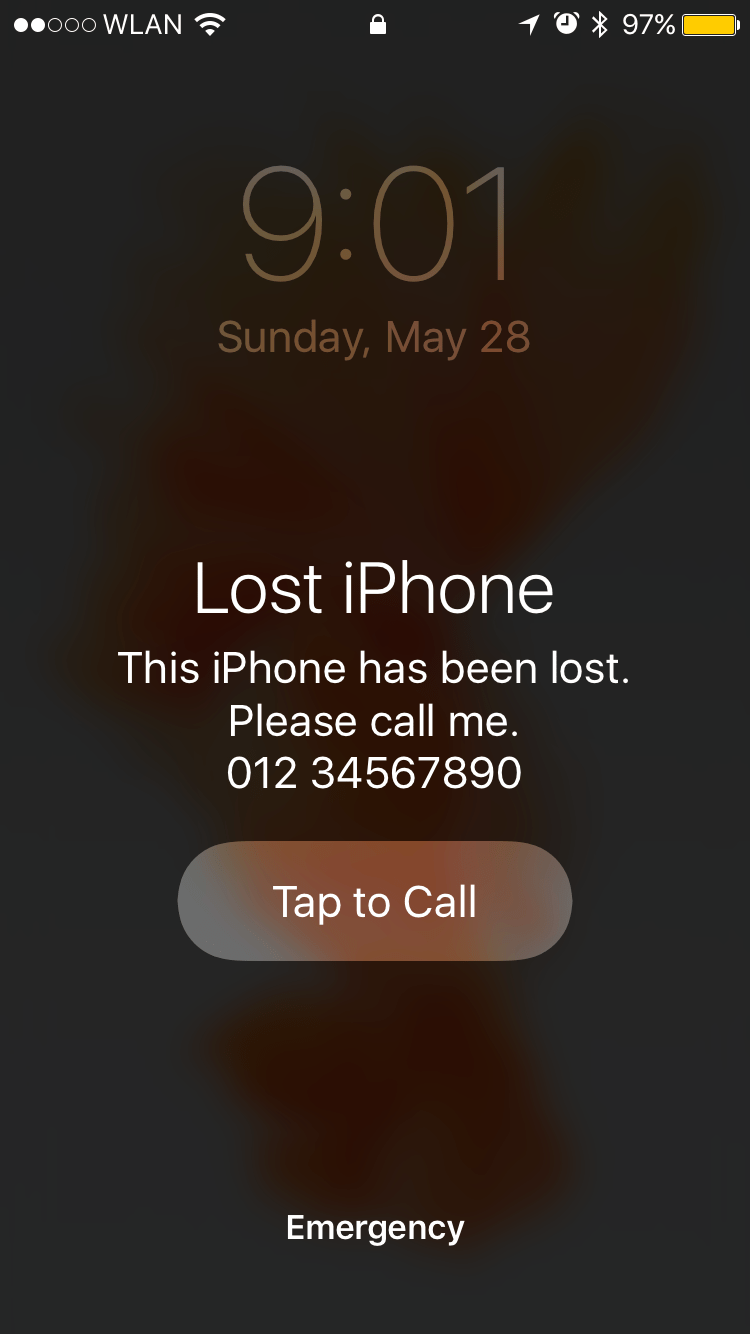Open the Emergency dialer

pos(375,1227)
